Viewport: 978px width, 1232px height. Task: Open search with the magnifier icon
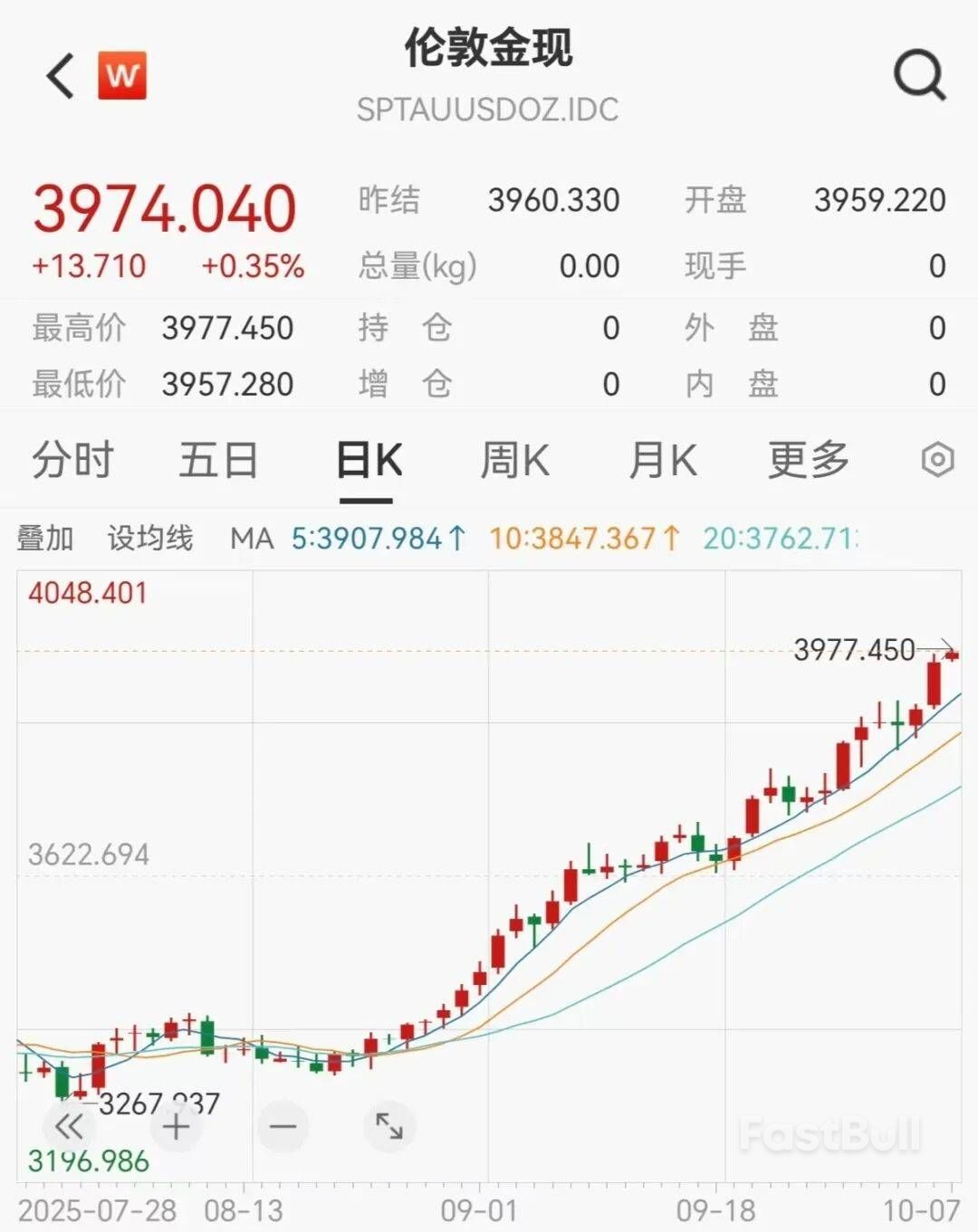pos(920,74)
